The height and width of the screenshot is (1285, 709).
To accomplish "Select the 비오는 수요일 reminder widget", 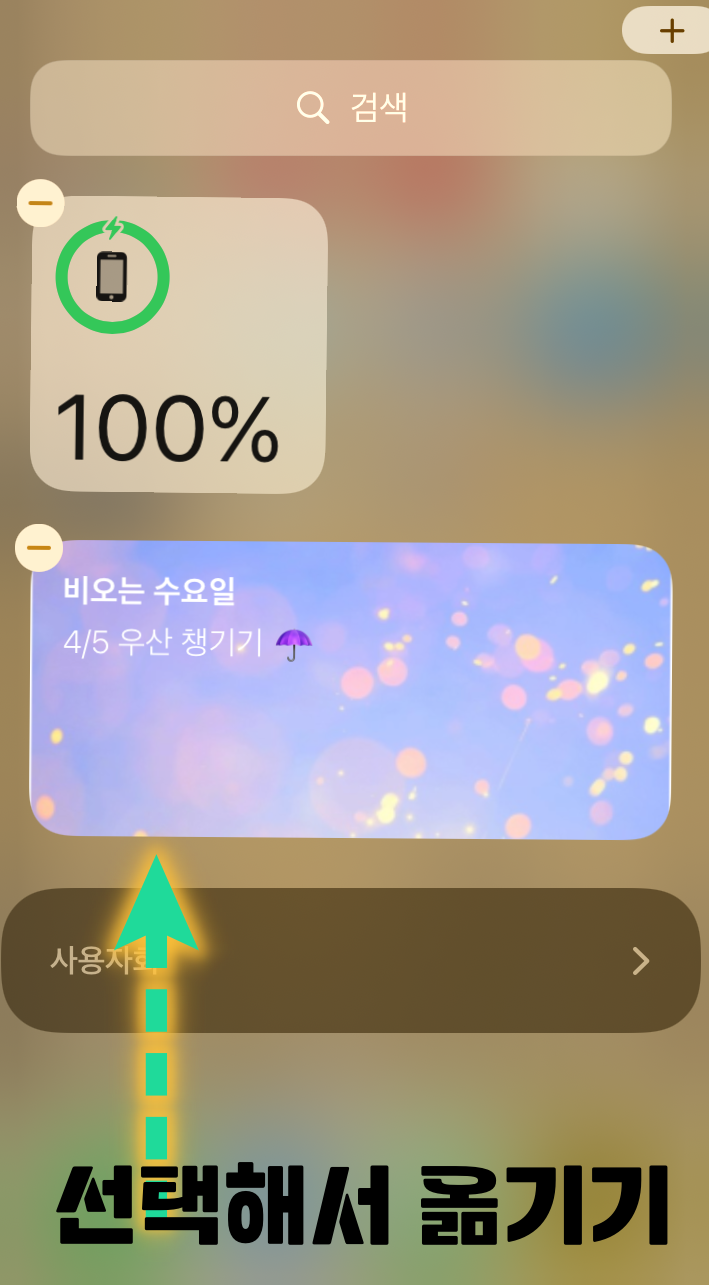I will click(351, 690).
